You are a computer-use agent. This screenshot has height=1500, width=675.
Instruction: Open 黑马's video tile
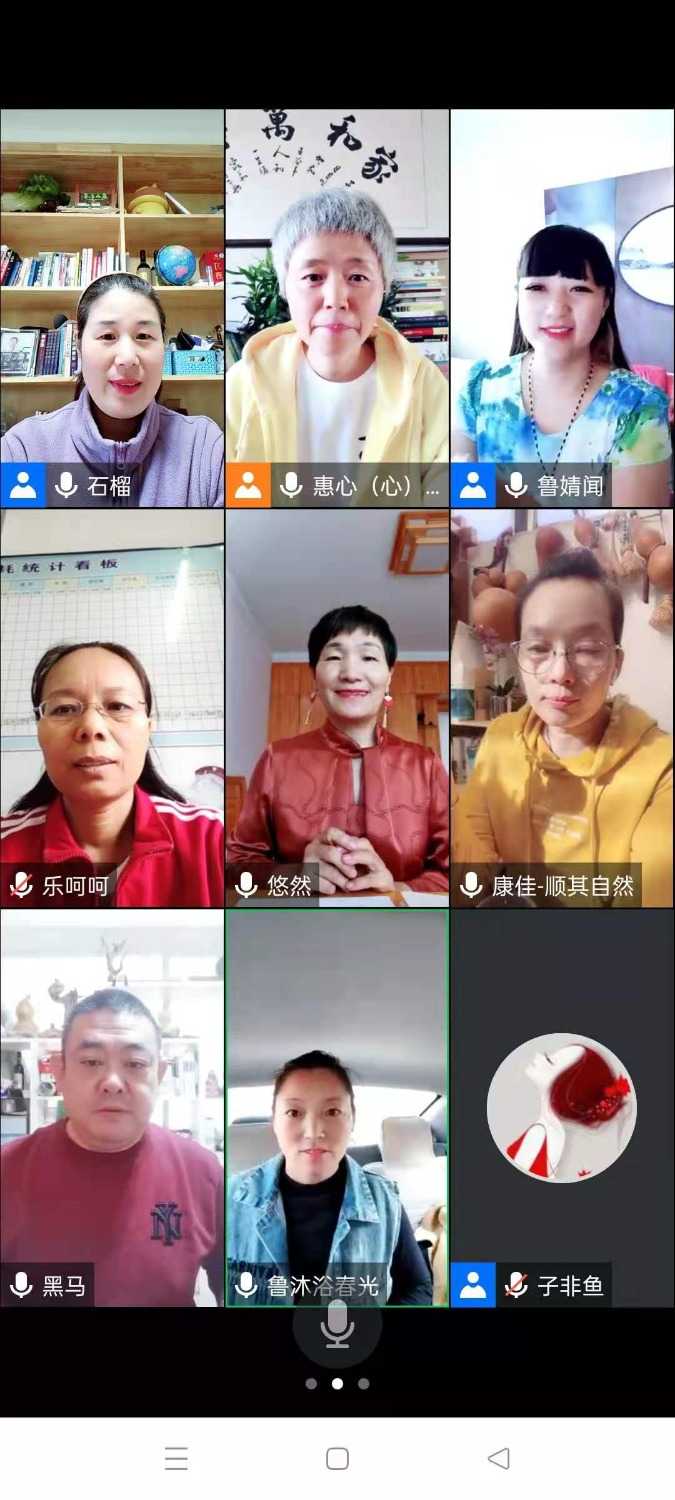(112, 1107)
